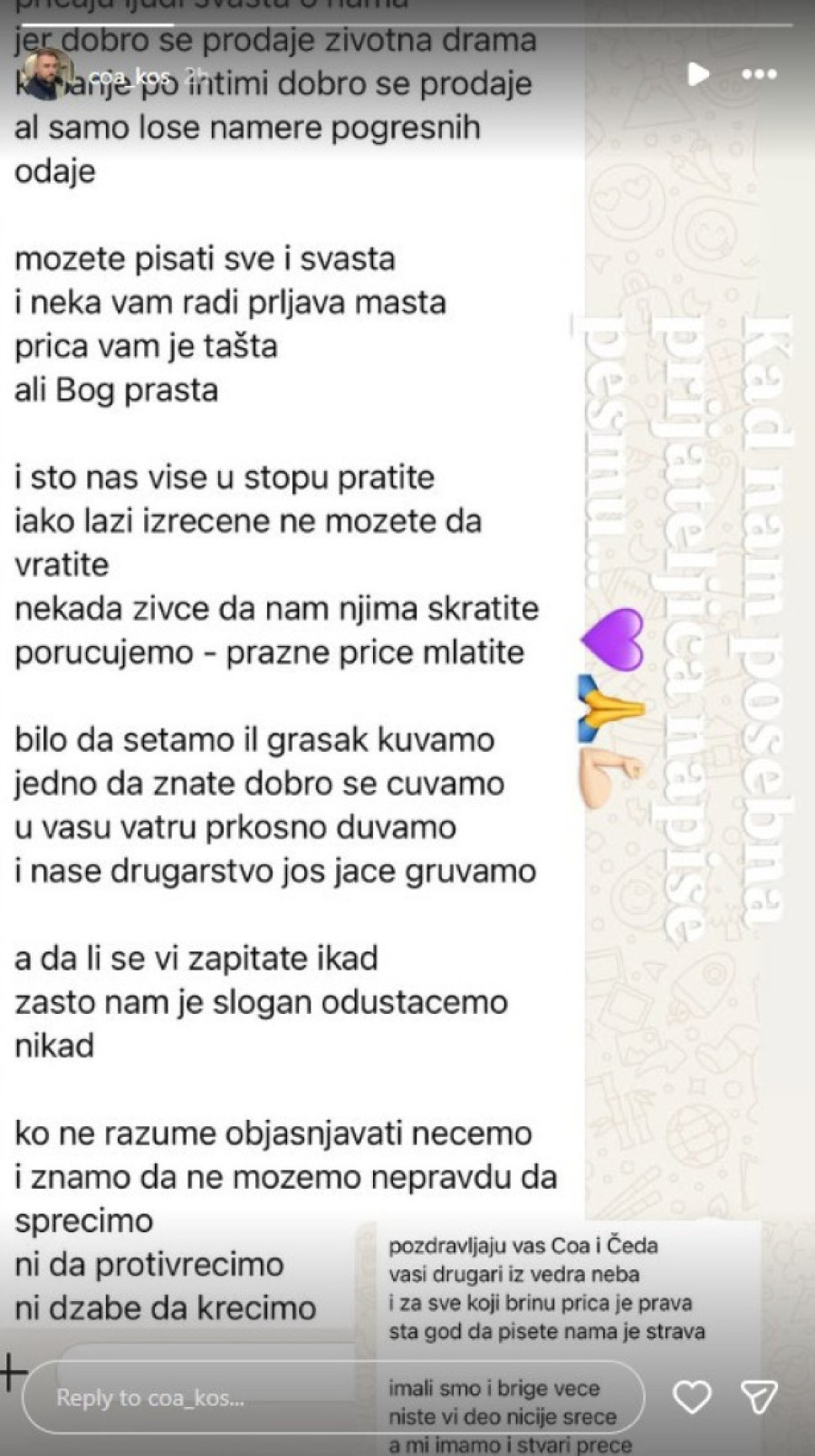The image size is (815, 1456).
Task: Resume story playback with the play icon
Action: [x=697, y=75]
